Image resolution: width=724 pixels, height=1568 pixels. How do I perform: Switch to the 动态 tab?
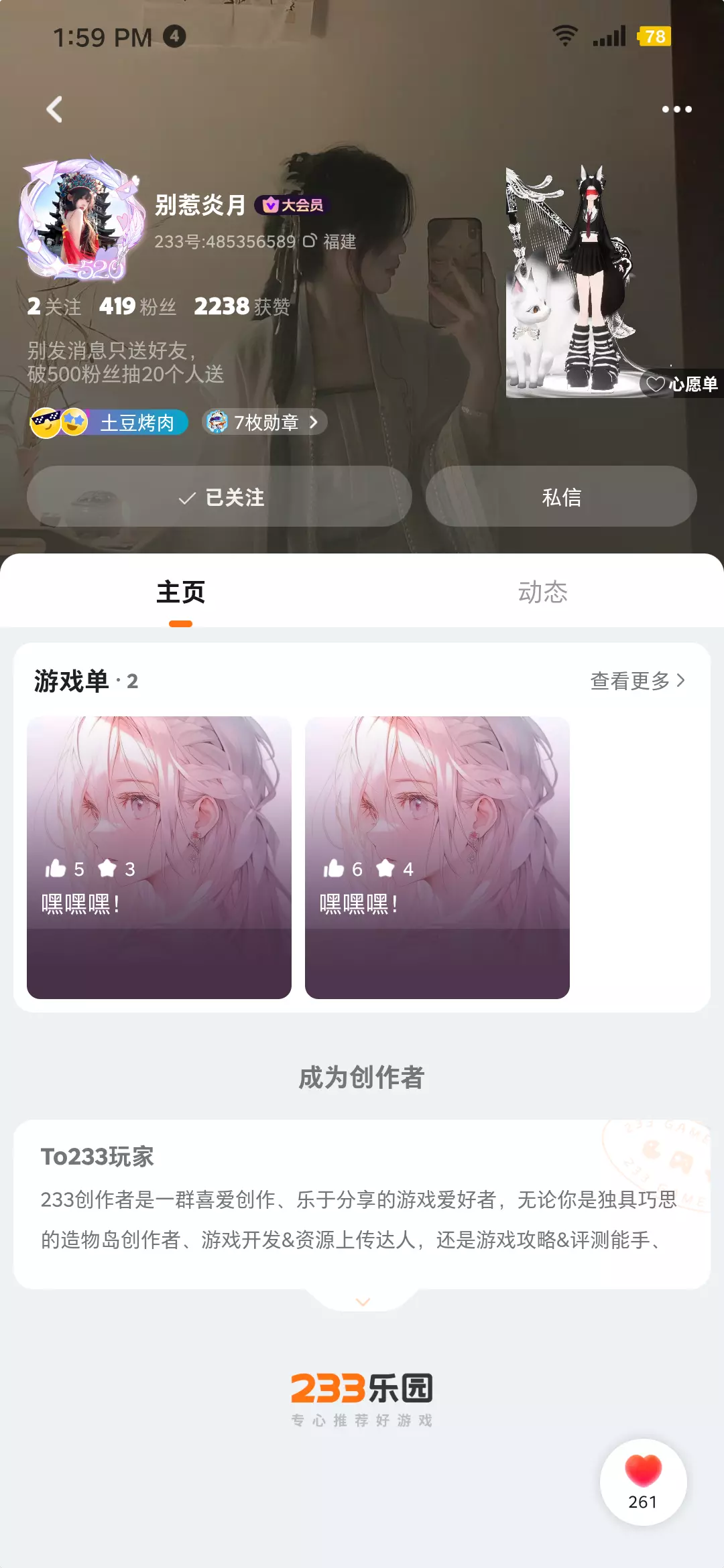click(542, 592)
